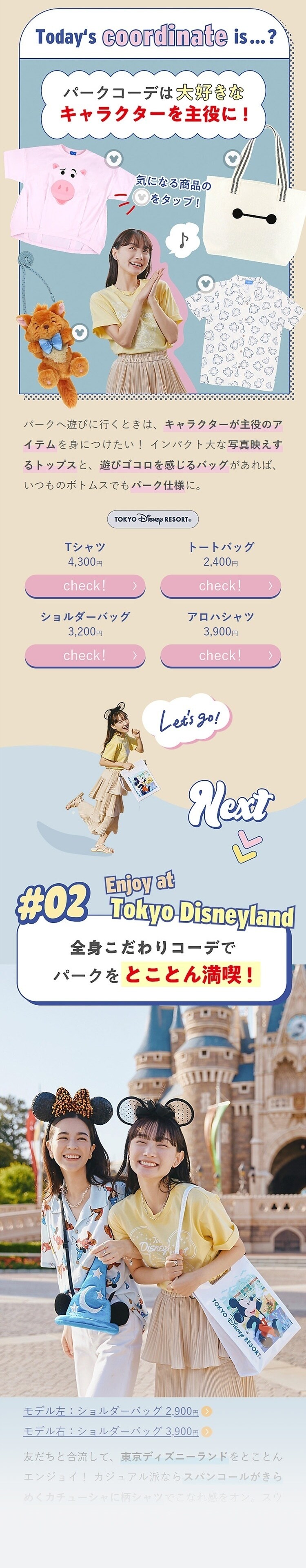Viewport: 306px width, 1568px height.
Task: Tap the Mickey icon on the tote bag
Action: point(231,158)
